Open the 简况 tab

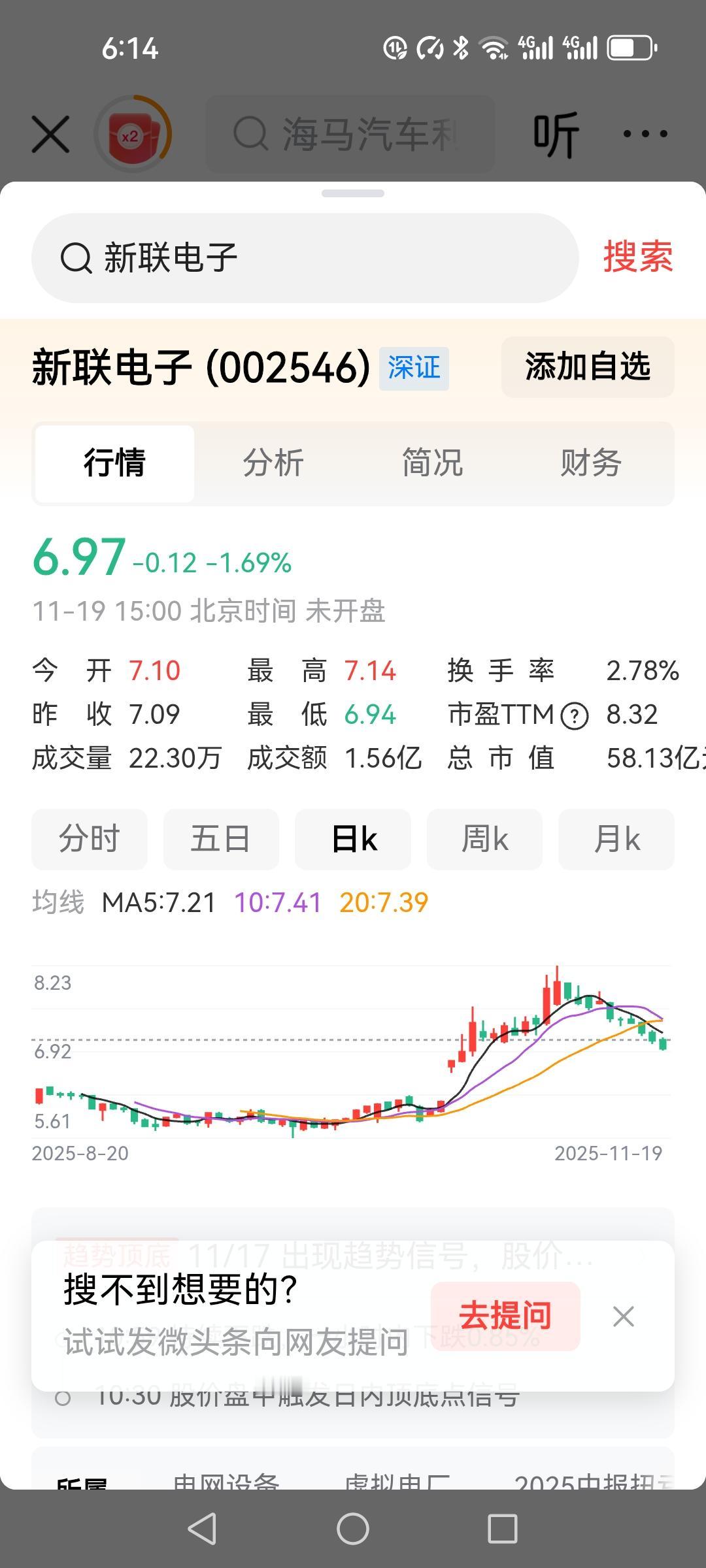click(x=433, y=463)
